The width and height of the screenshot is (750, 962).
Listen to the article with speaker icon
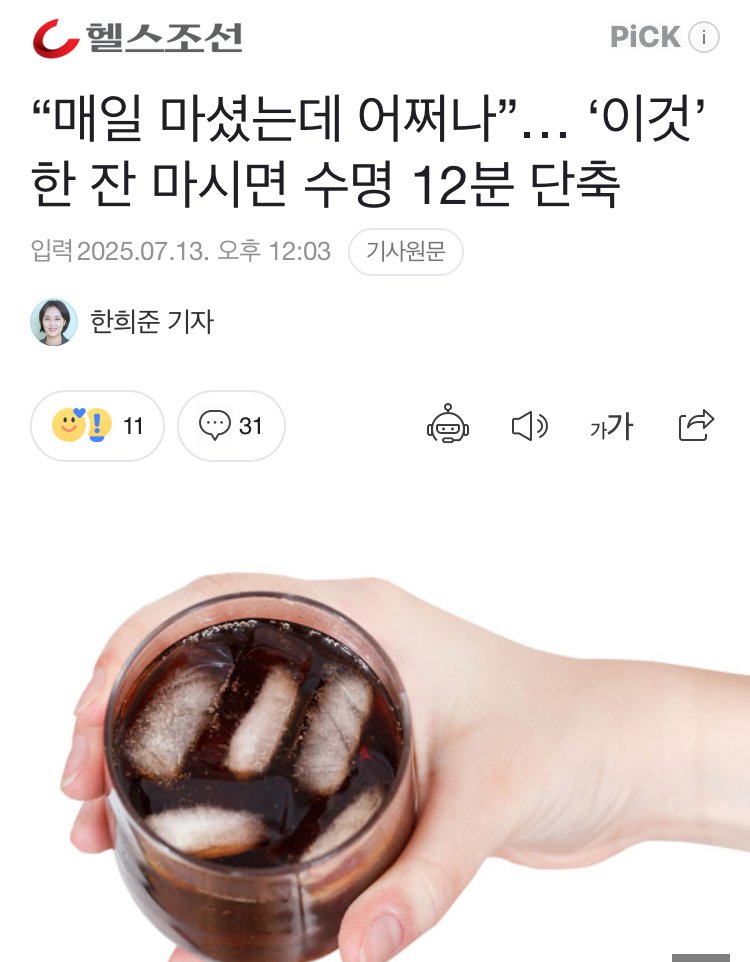[529, 426]
